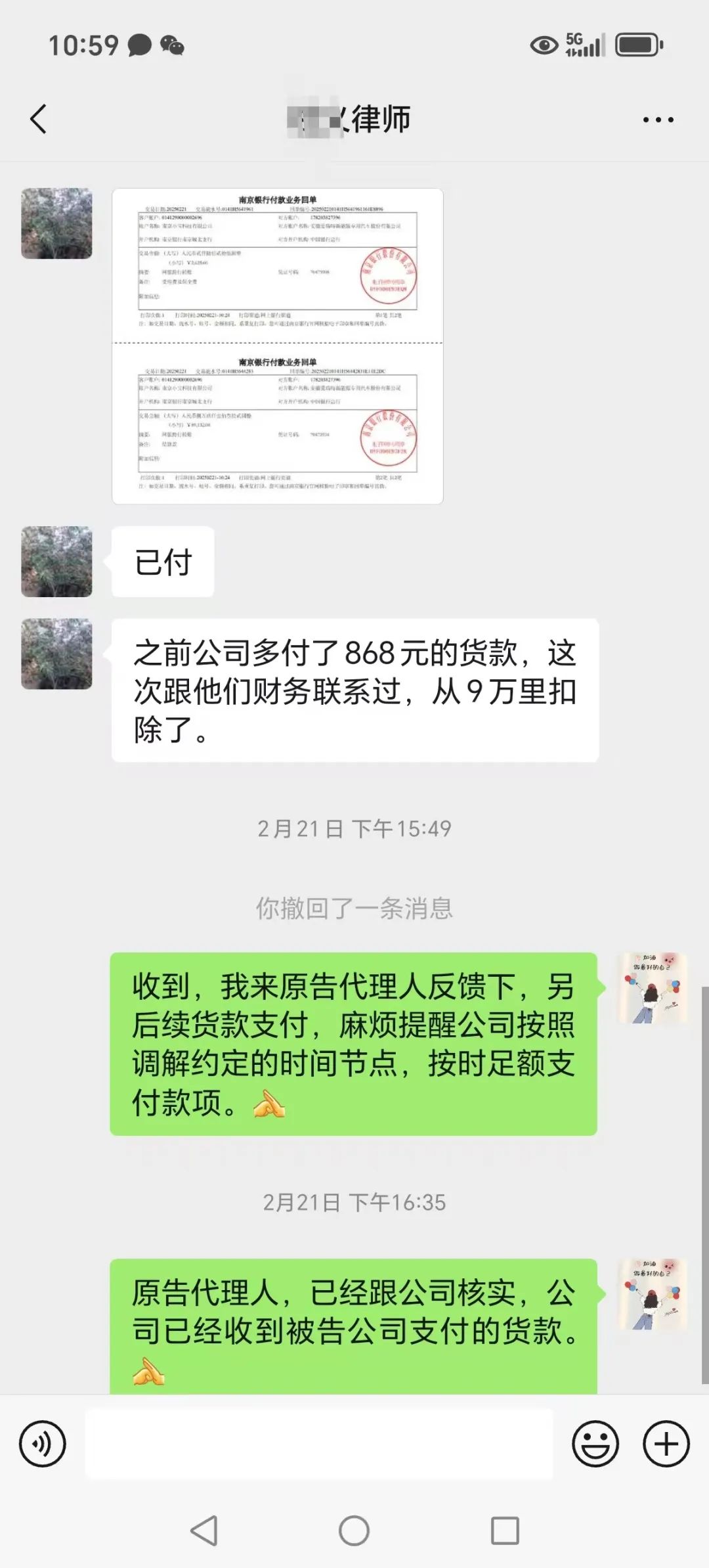This screenshot has width=709, height=1568.
Task: Open the system recent apps view
Action: (x=505, y=1531)
